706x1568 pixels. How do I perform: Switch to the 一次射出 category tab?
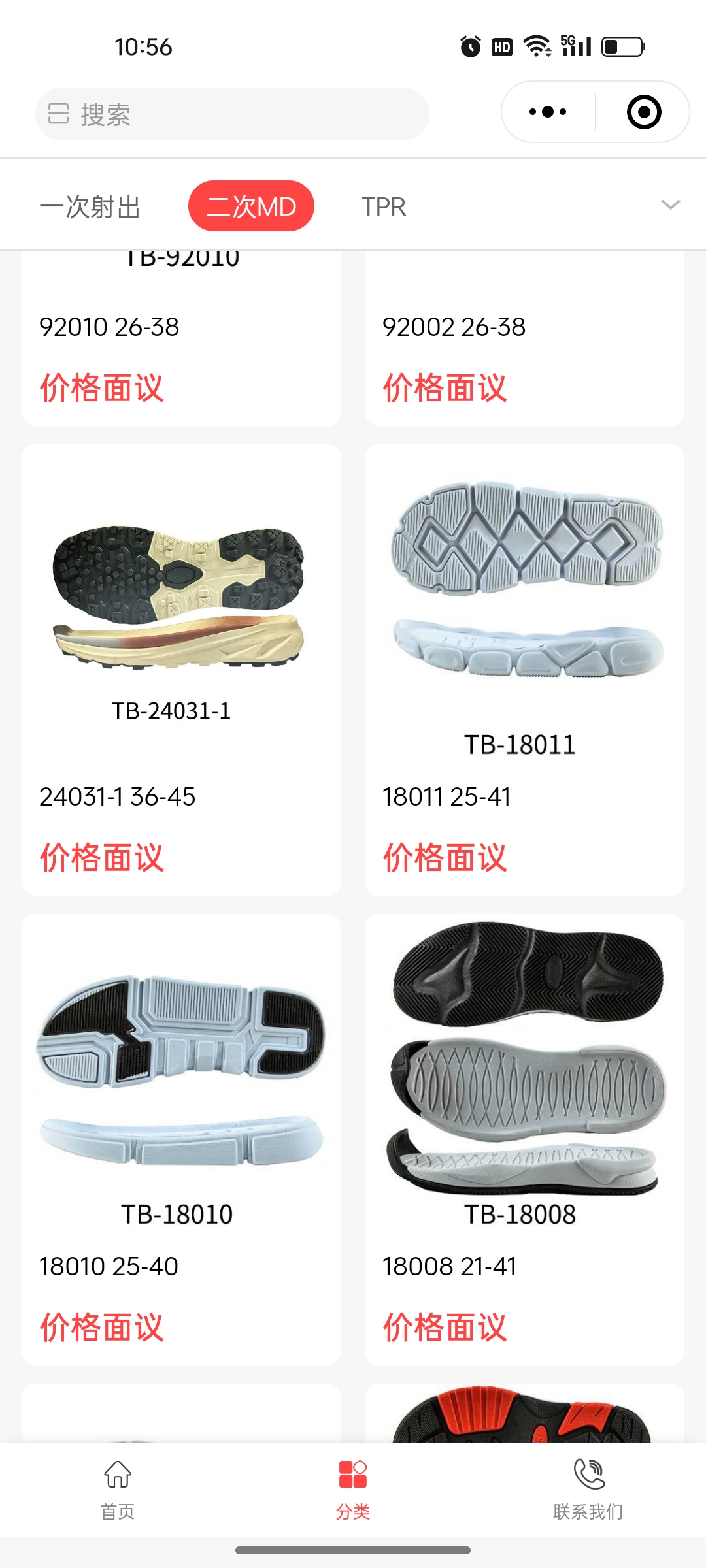[90, 206]
